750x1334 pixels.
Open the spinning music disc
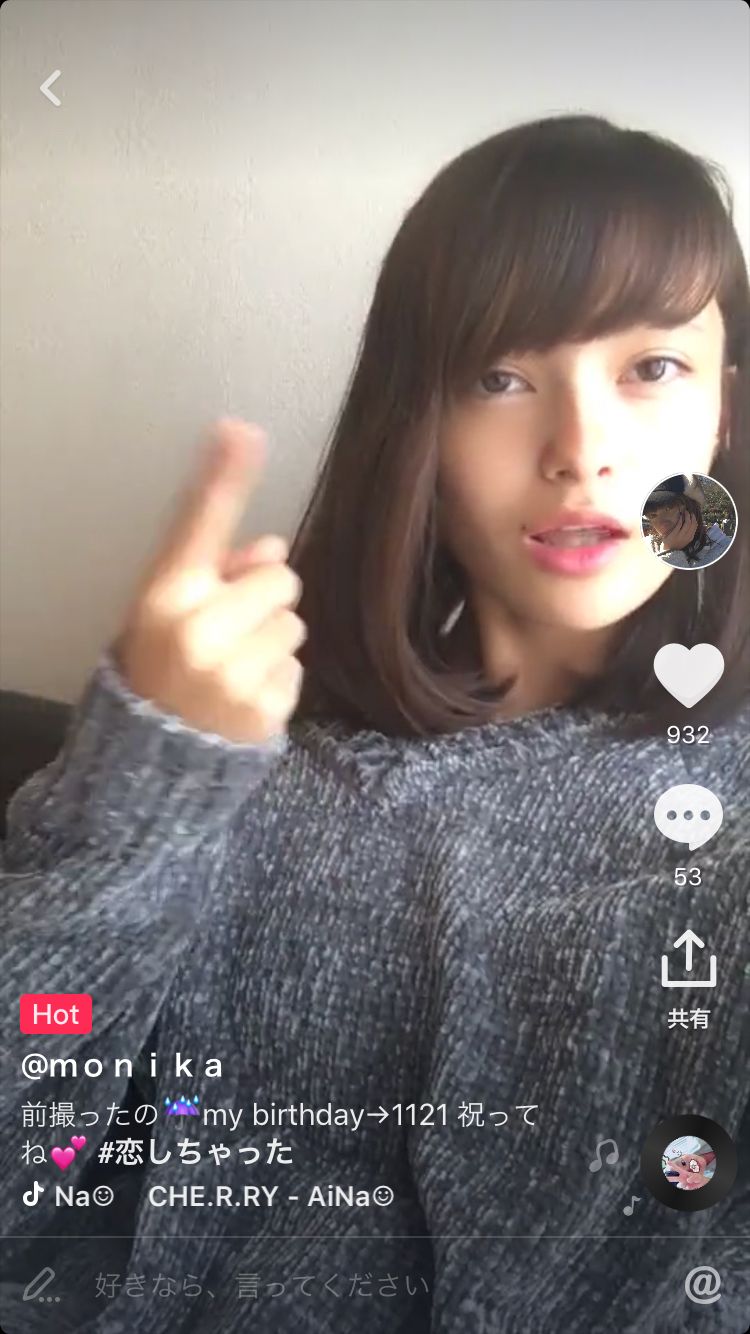[689, 1163]
